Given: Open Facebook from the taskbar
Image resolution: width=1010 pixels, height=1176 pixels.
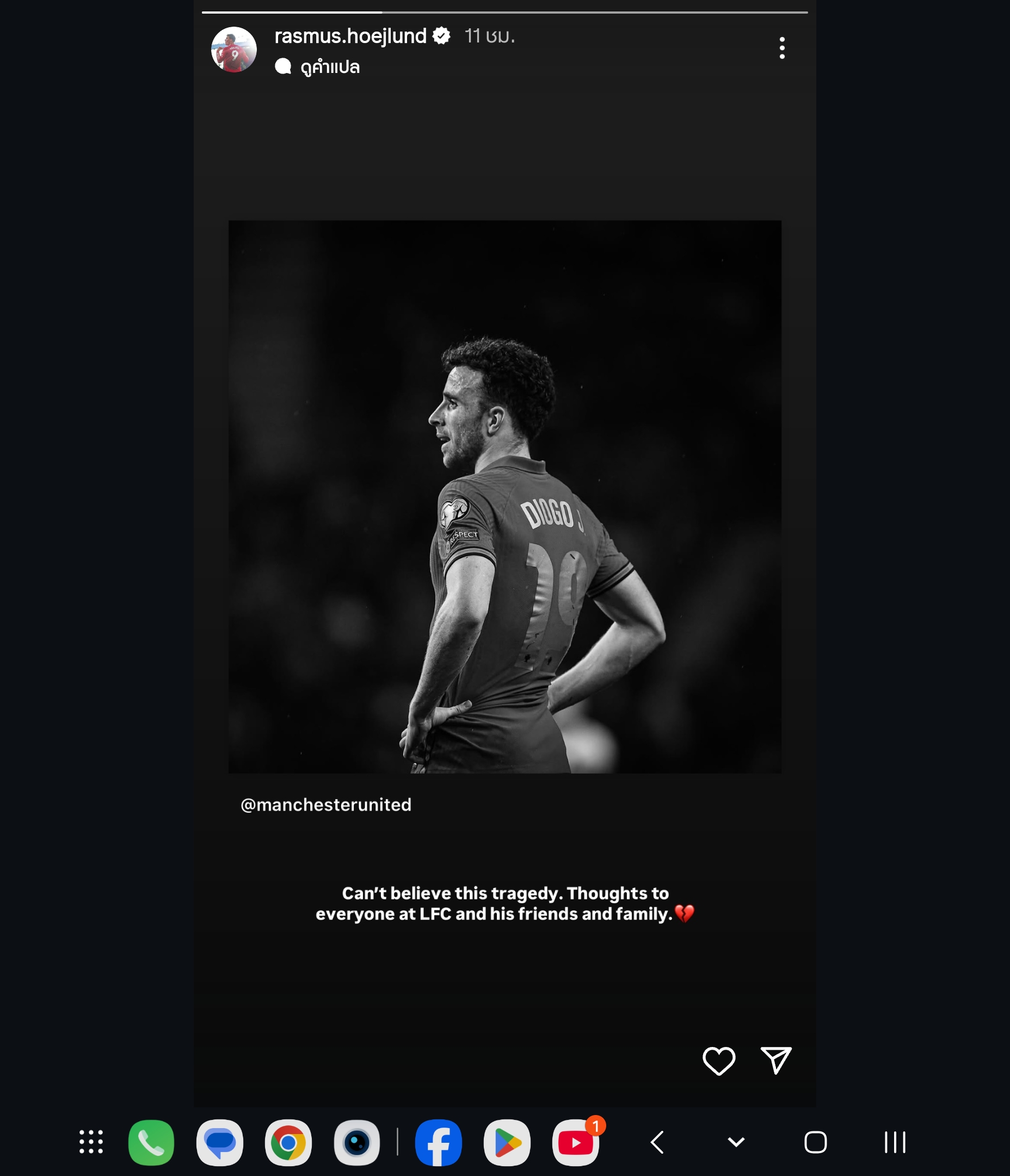Looking at the screenshot, I should pyautogui.click(x=438, y=1142).
